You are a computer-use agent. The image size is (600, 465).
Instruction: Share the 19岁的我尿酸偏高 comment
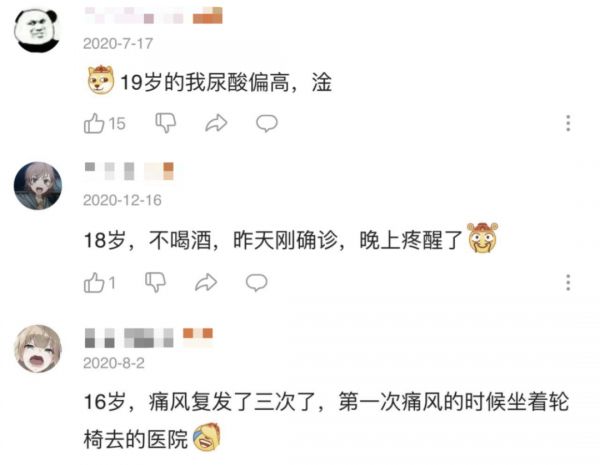tap(217, 123)
